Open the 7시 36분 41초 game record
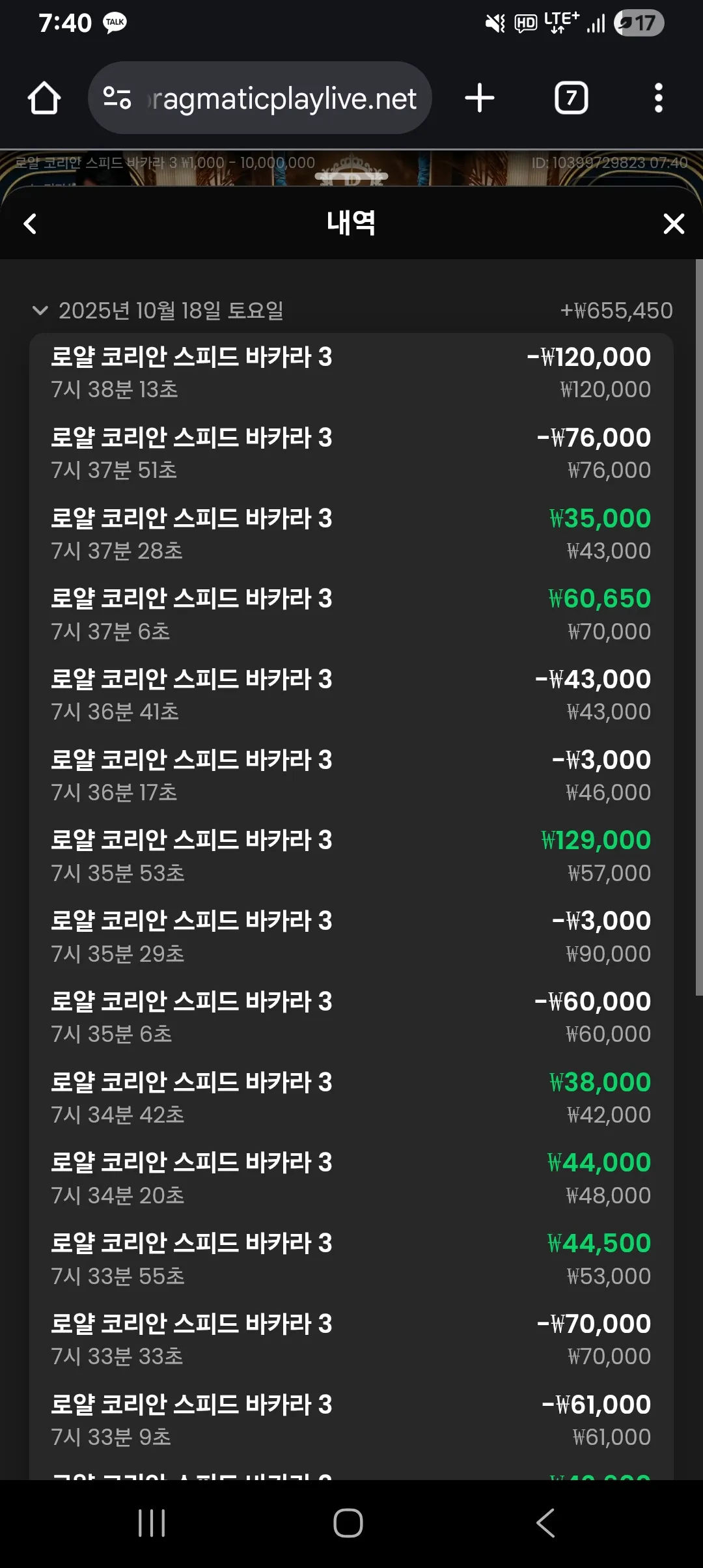 click(351, 695)
